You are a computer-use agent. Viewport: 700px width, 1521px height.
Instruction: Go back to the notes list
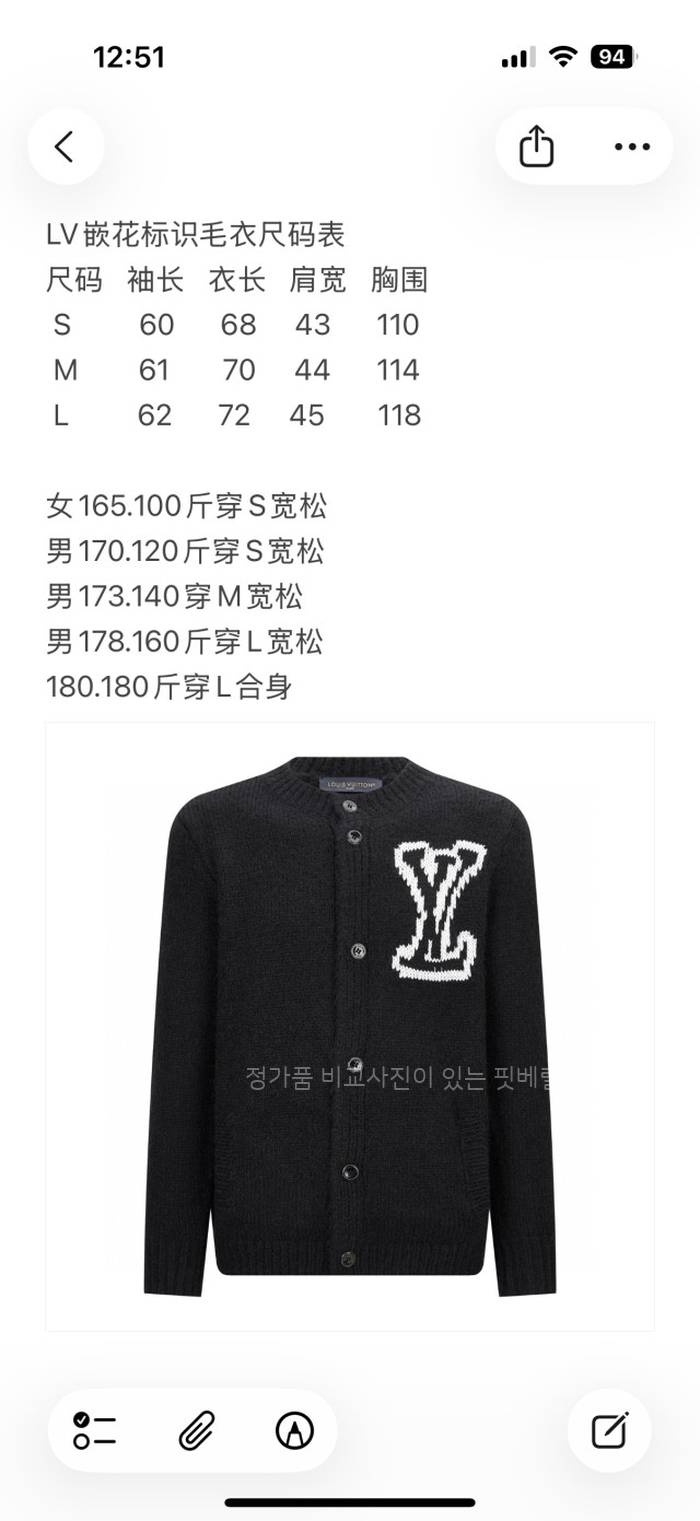65,147
